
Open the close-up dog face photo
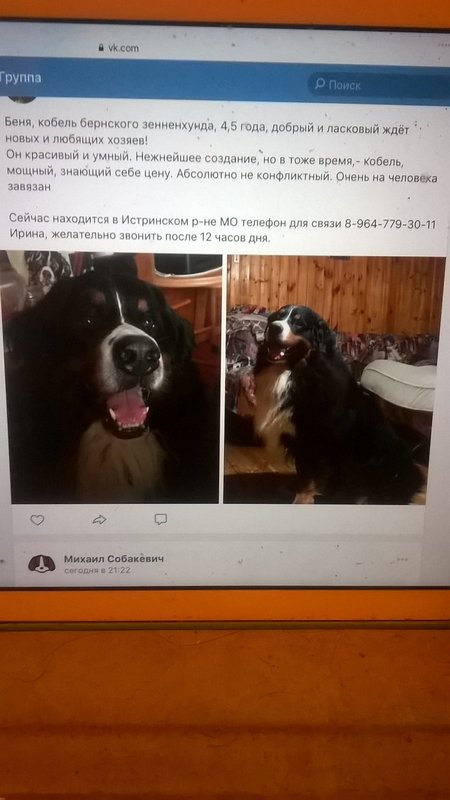111,378
